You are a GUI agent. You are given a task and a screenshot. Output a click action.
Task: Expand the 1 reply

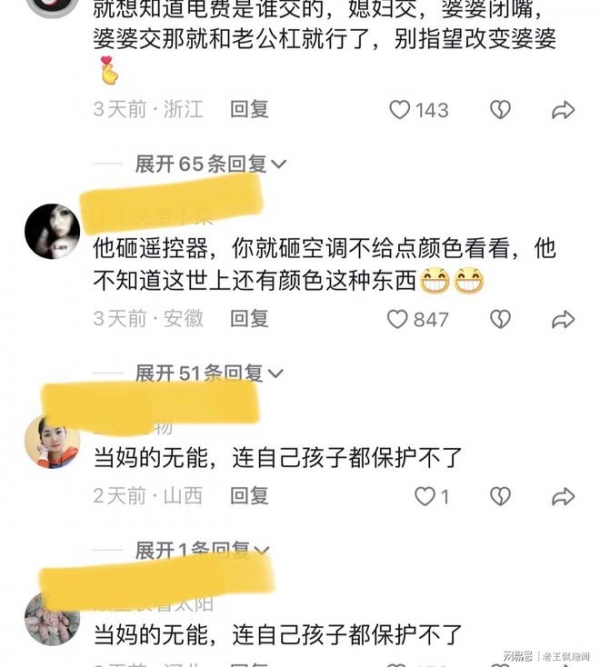205,549
